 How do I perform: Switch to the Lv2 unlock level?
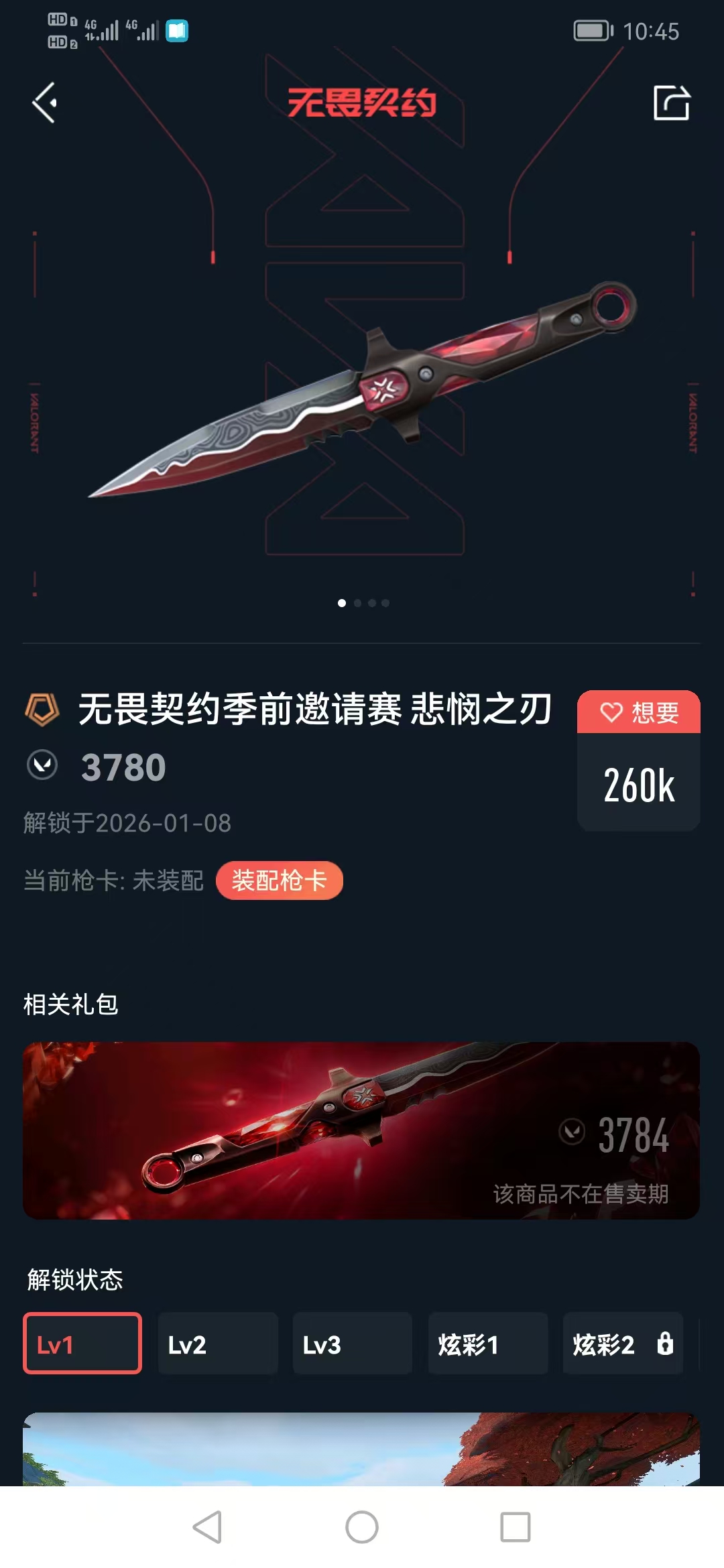click(x=218, y=1344)
